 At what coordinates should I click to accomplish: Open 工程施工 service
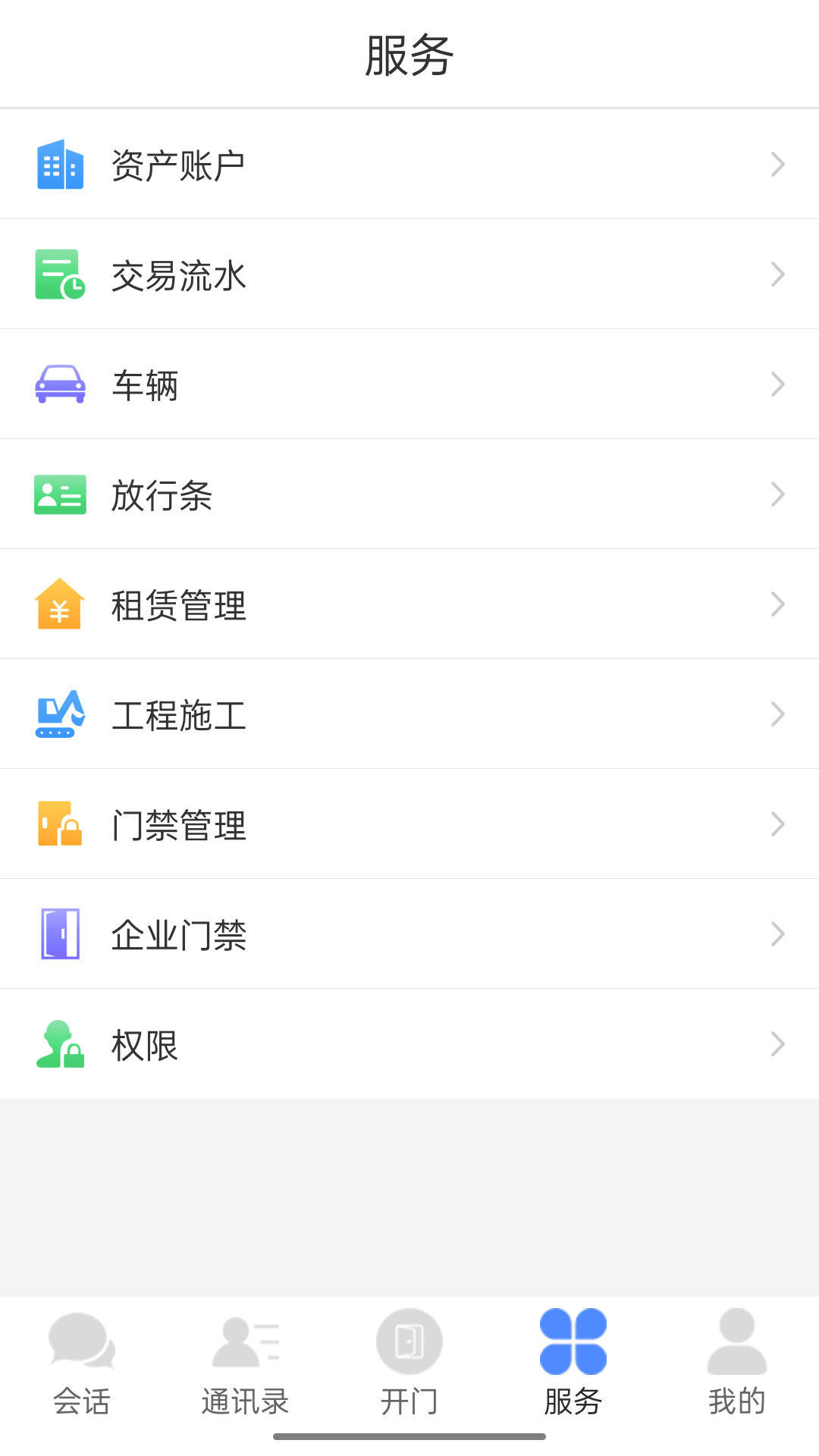[x=409, y=714]
